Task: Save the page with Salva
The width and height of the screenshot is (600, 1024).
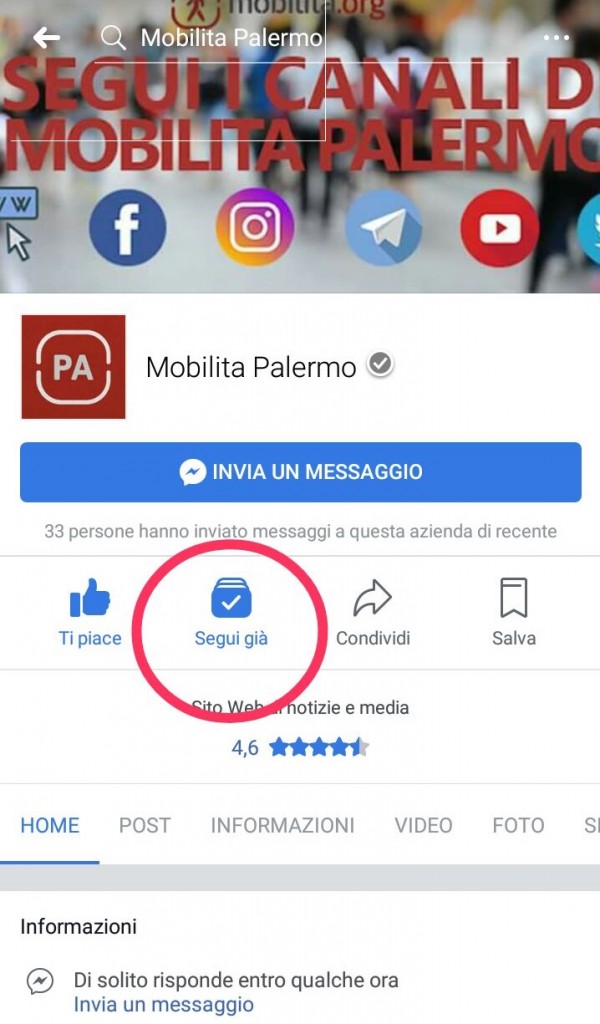Action: coord(513,613)
